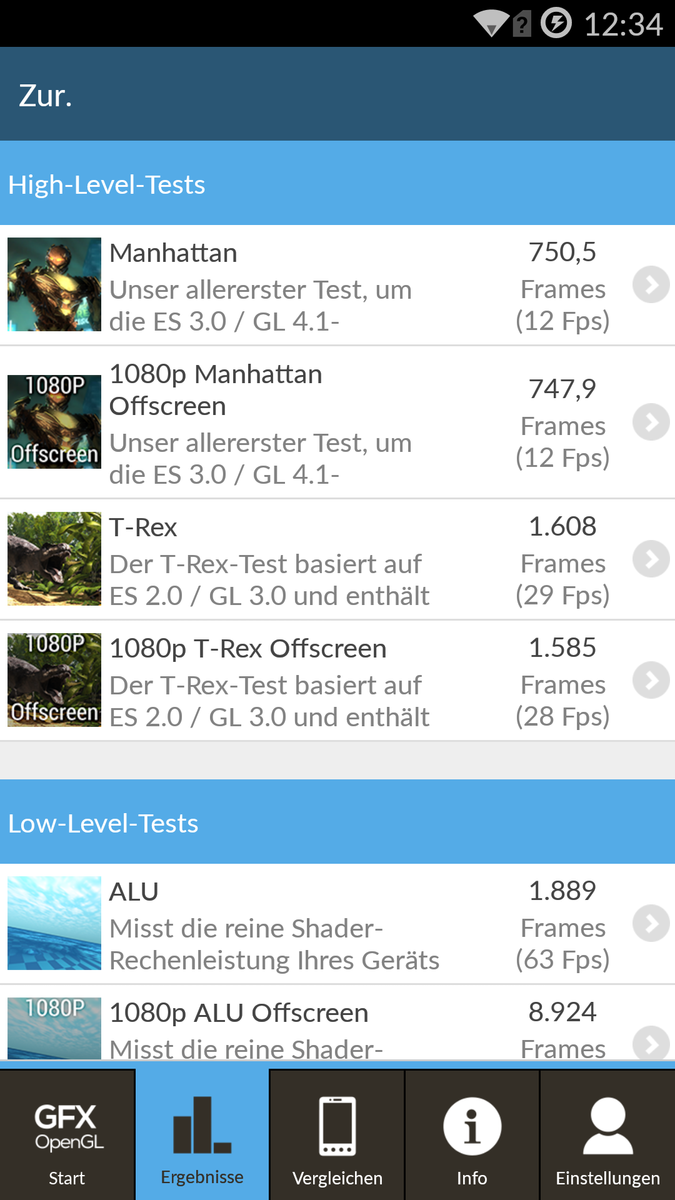Go to the Einstellungen tab
This screenshot has width=675, height=1200.
607,1135
